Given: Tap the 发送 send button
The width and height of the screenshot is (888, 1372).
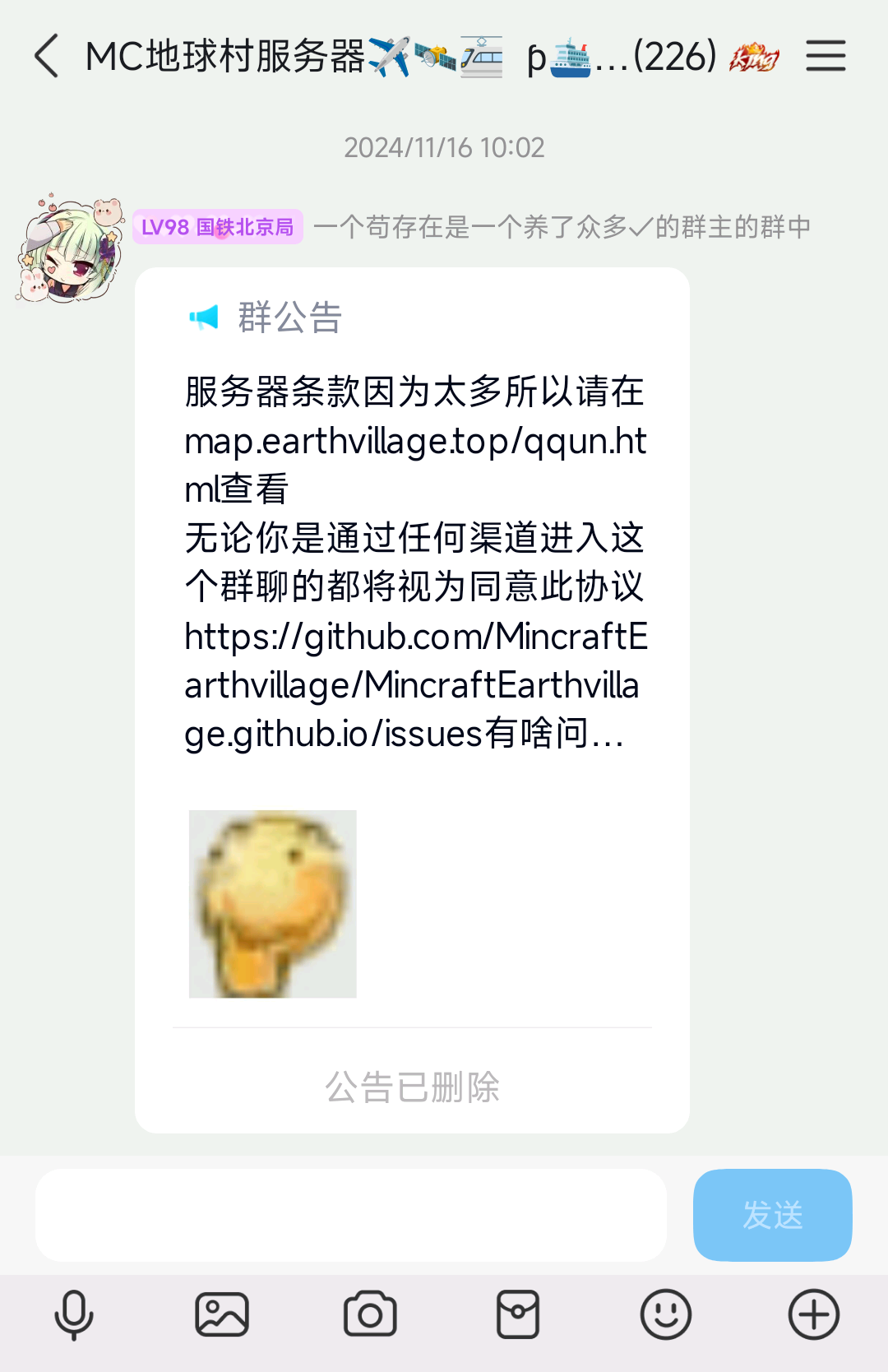Looking at the screenshot, I should click(772, 1215).
